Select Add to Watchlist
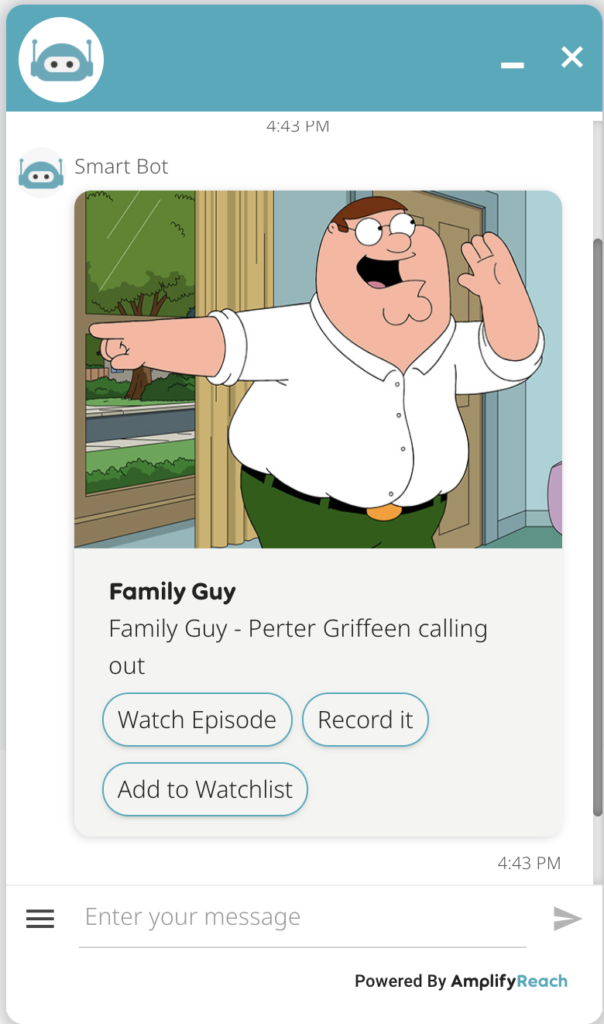 [205, 790]
